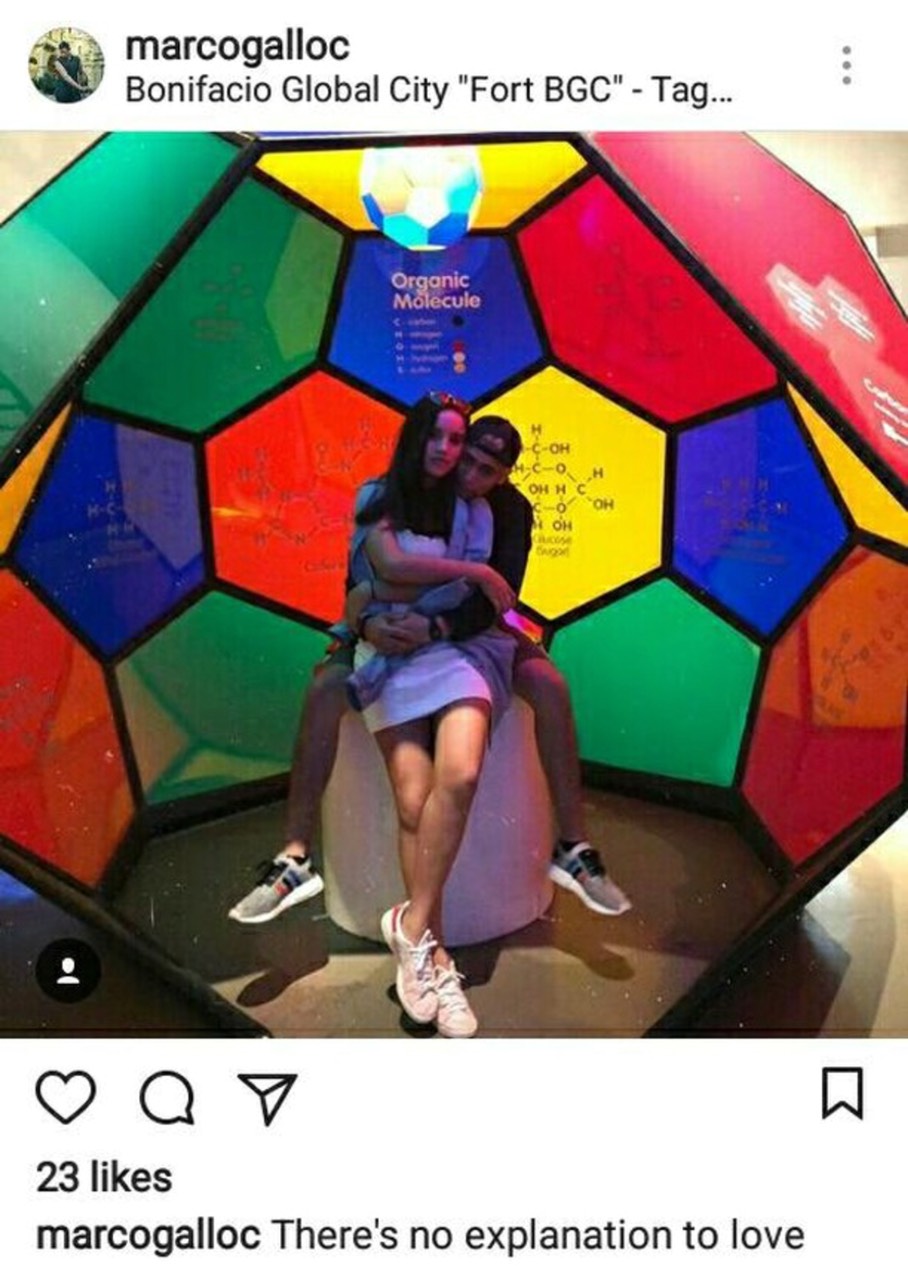Save the post to bookmarks
Viewport: 908px width, 1280px height.
coord(842,1093)
